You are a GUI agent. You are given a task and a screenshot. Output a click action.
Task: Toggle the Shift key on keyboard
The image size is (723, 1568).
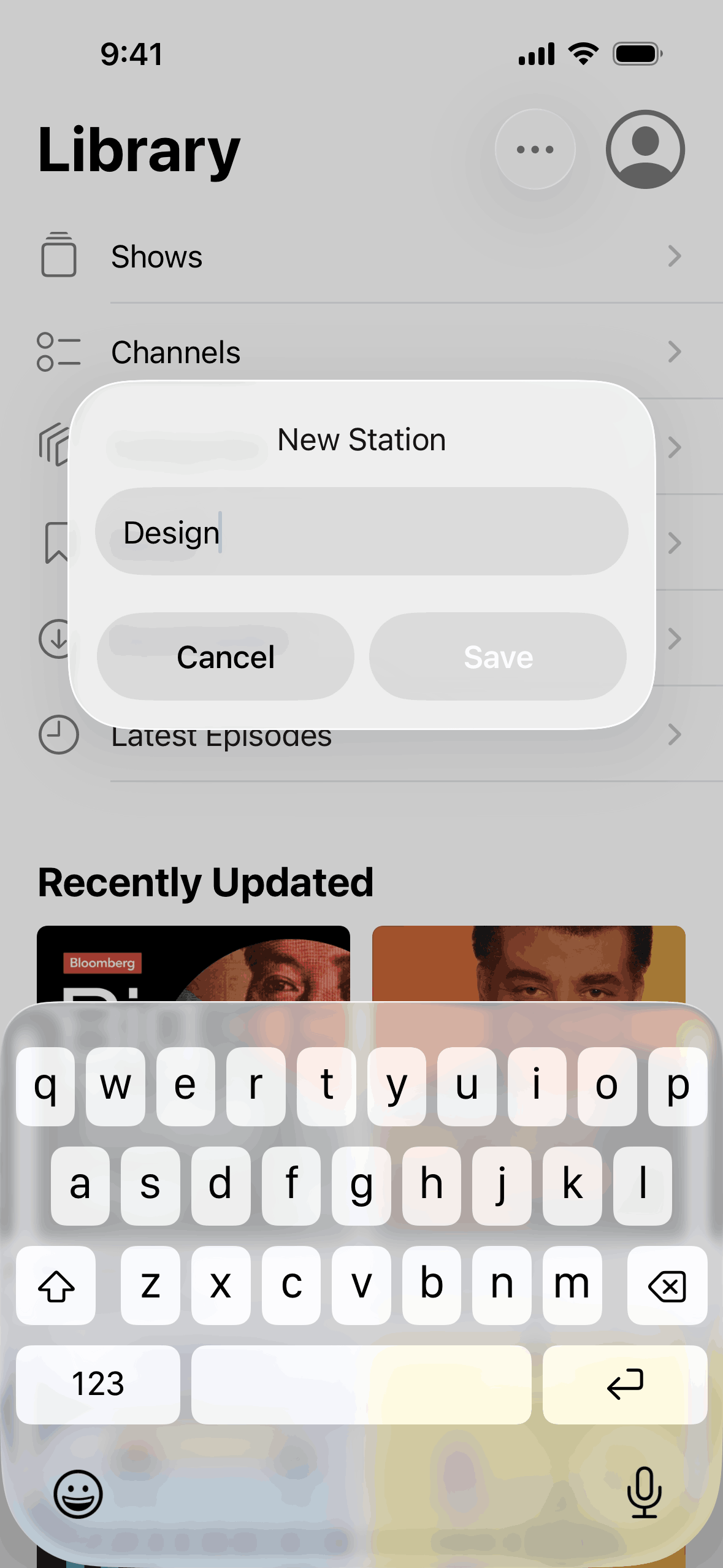pyautogui.click(x=56, y=1286)
